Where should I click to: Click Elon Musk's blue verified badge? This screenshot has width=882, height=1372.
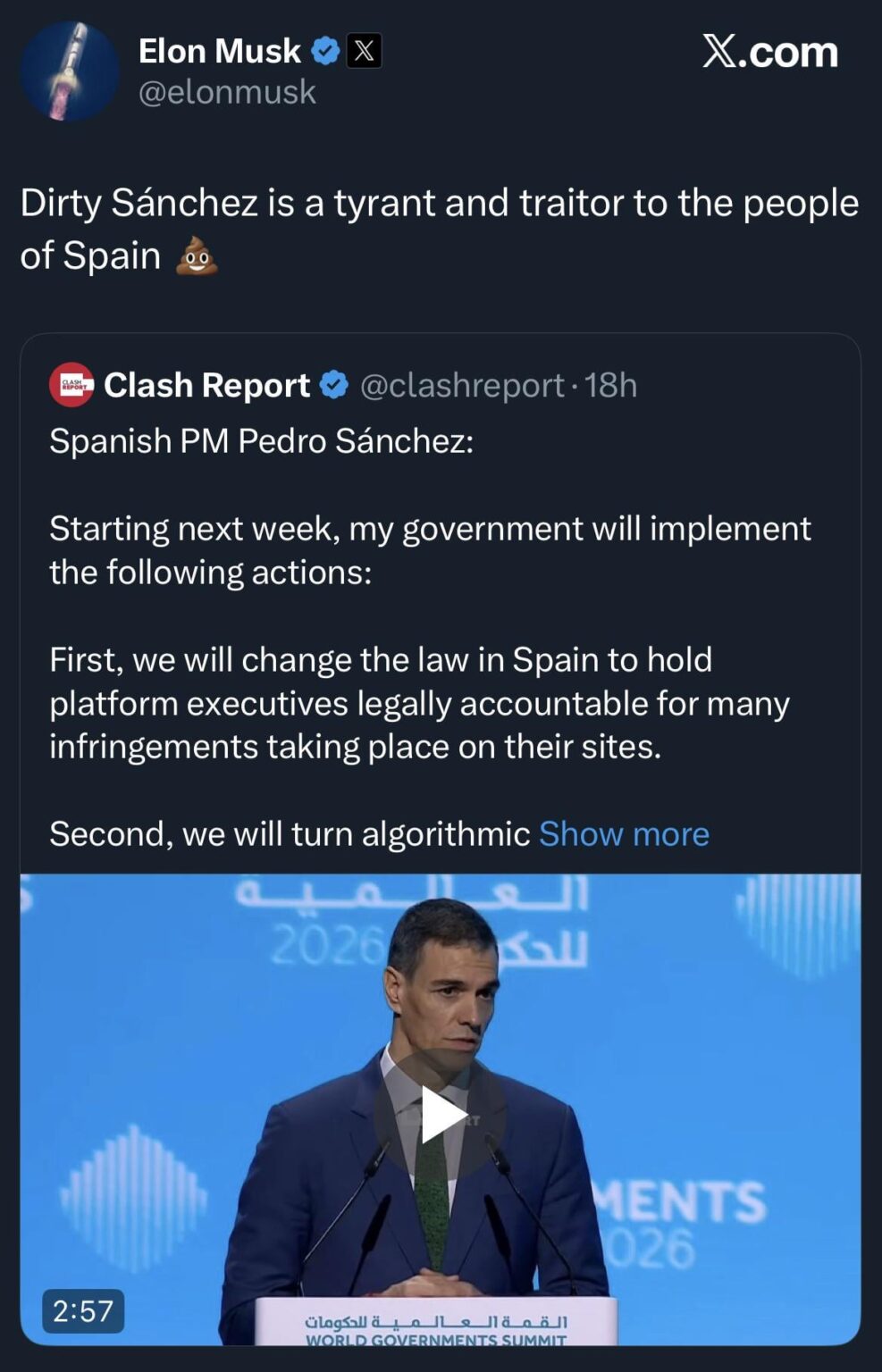click(323, 51)
